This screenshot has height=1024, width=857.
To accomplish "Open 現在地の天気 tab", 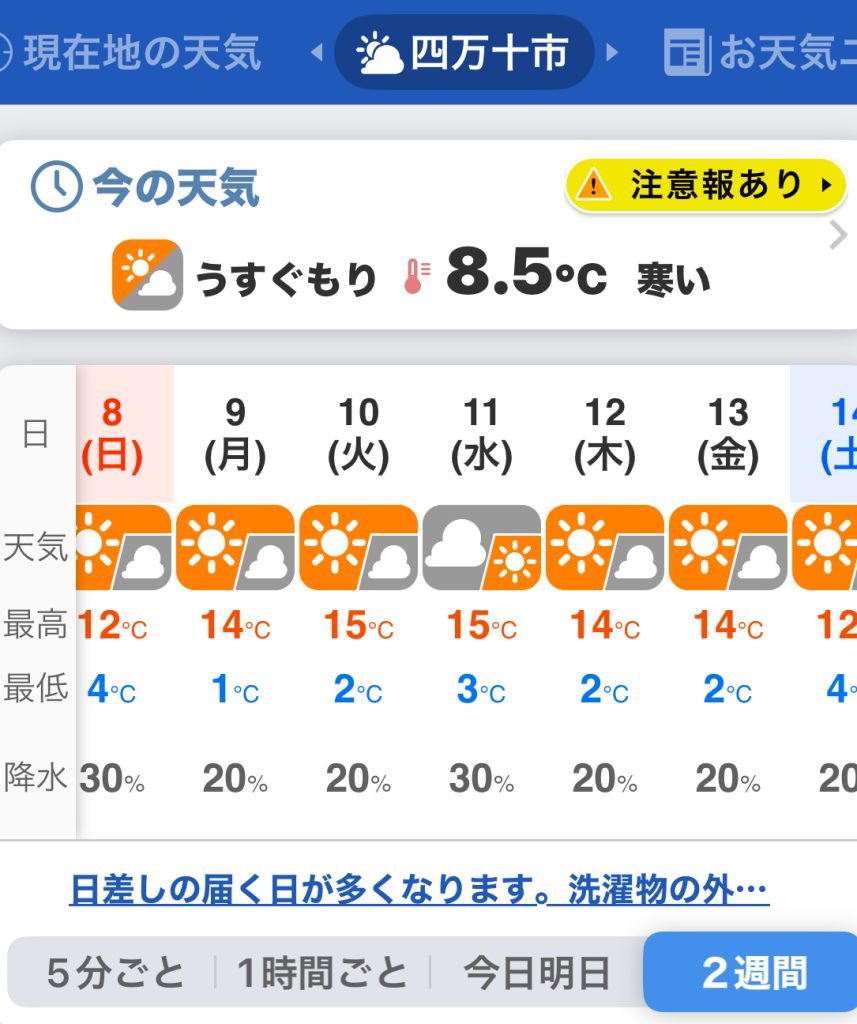I will pyautogui.click(x=130, y=52).
